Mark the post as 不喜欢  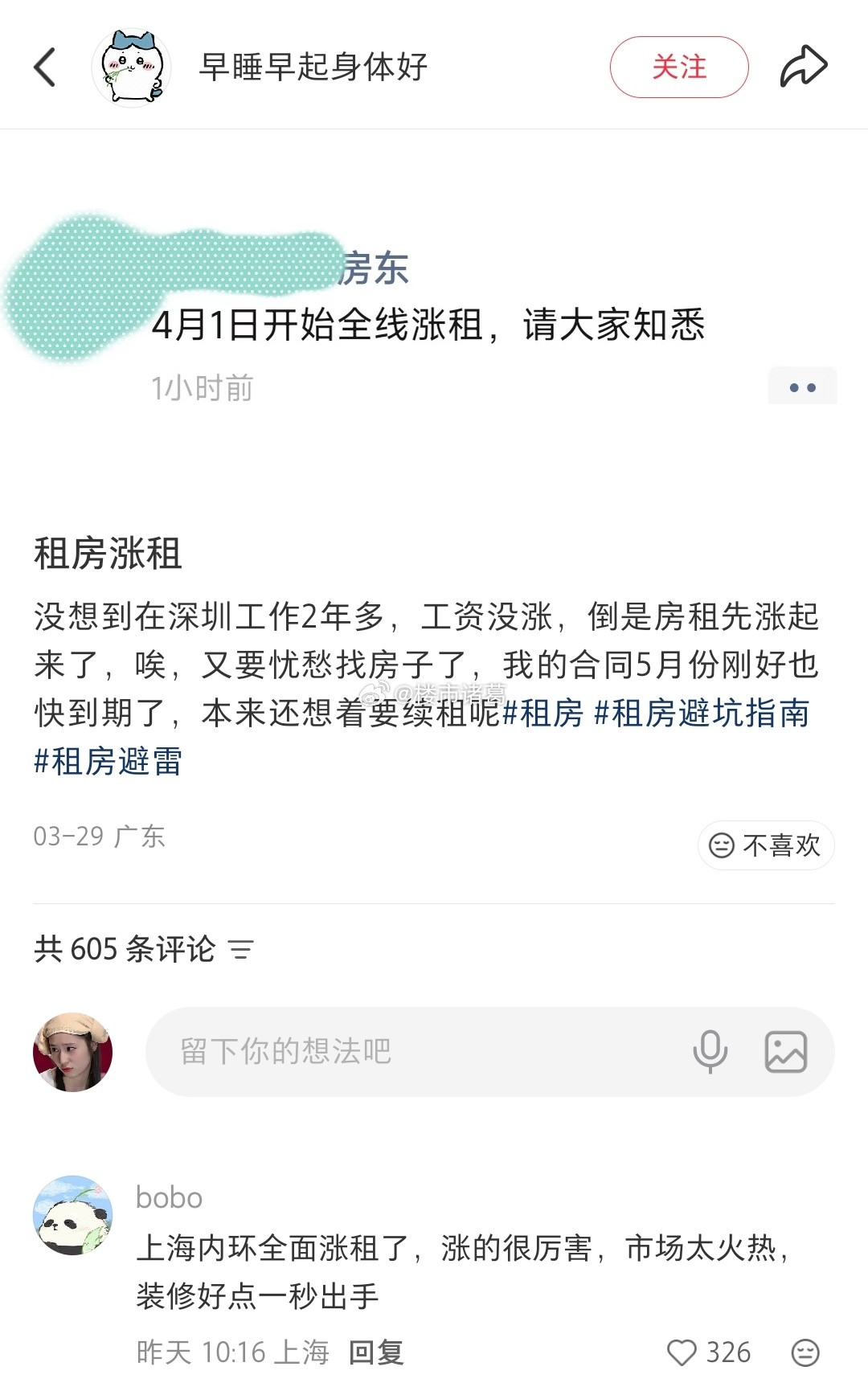768,844
